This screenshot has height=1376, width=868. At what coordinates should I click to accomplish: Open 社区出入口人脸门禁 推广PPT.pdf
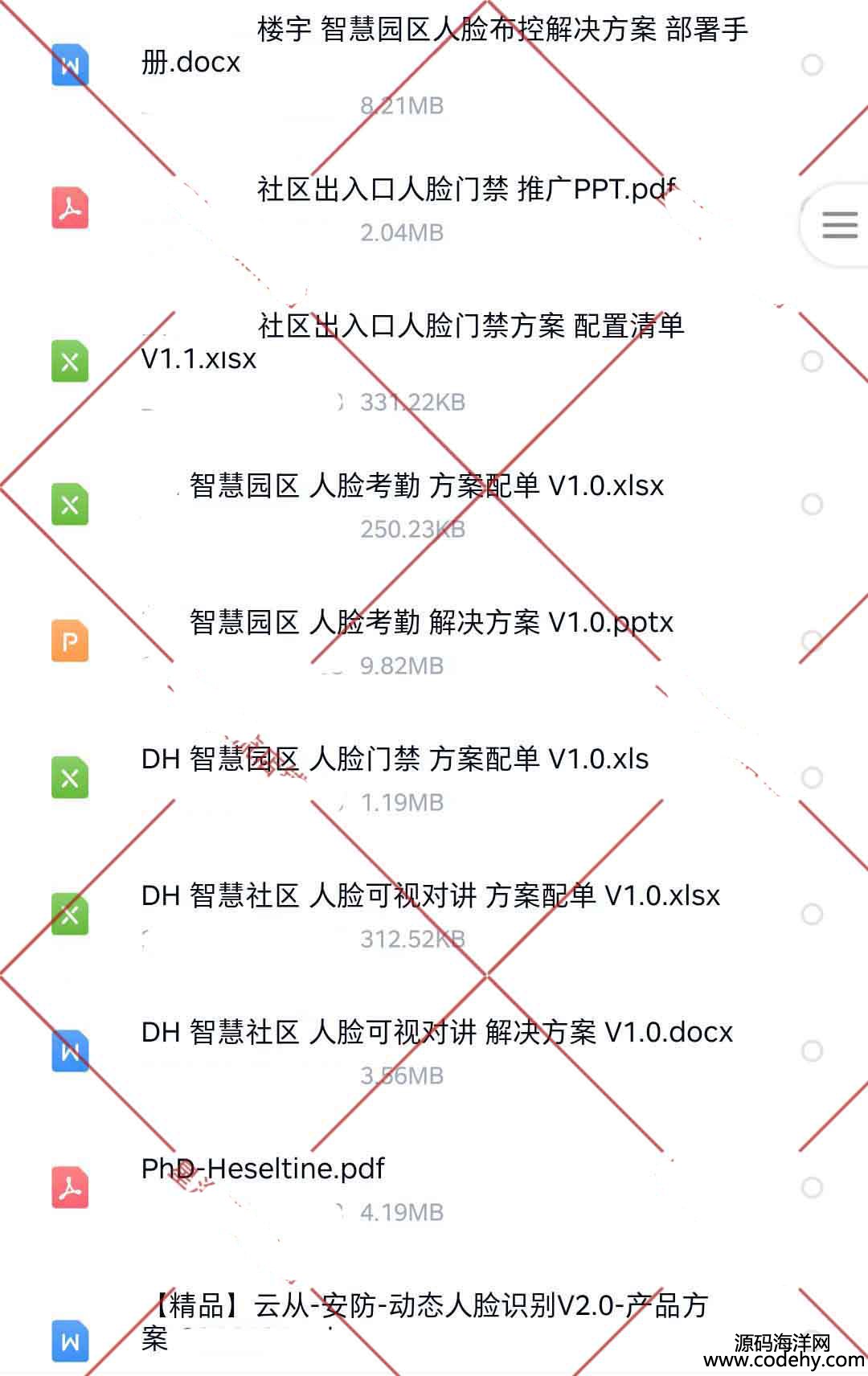tap(466, 190)
